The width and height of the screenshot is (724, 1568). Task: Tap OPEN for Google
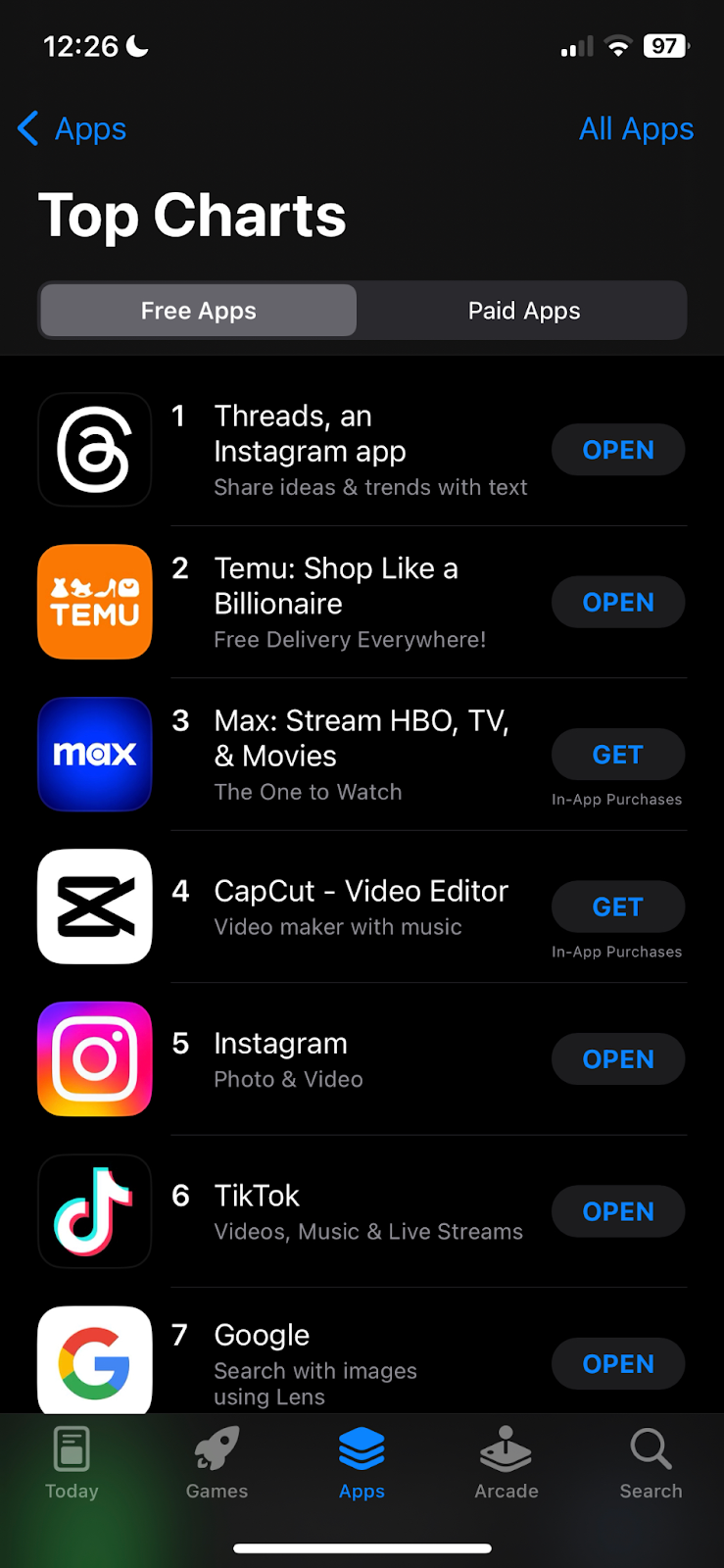617,1363
